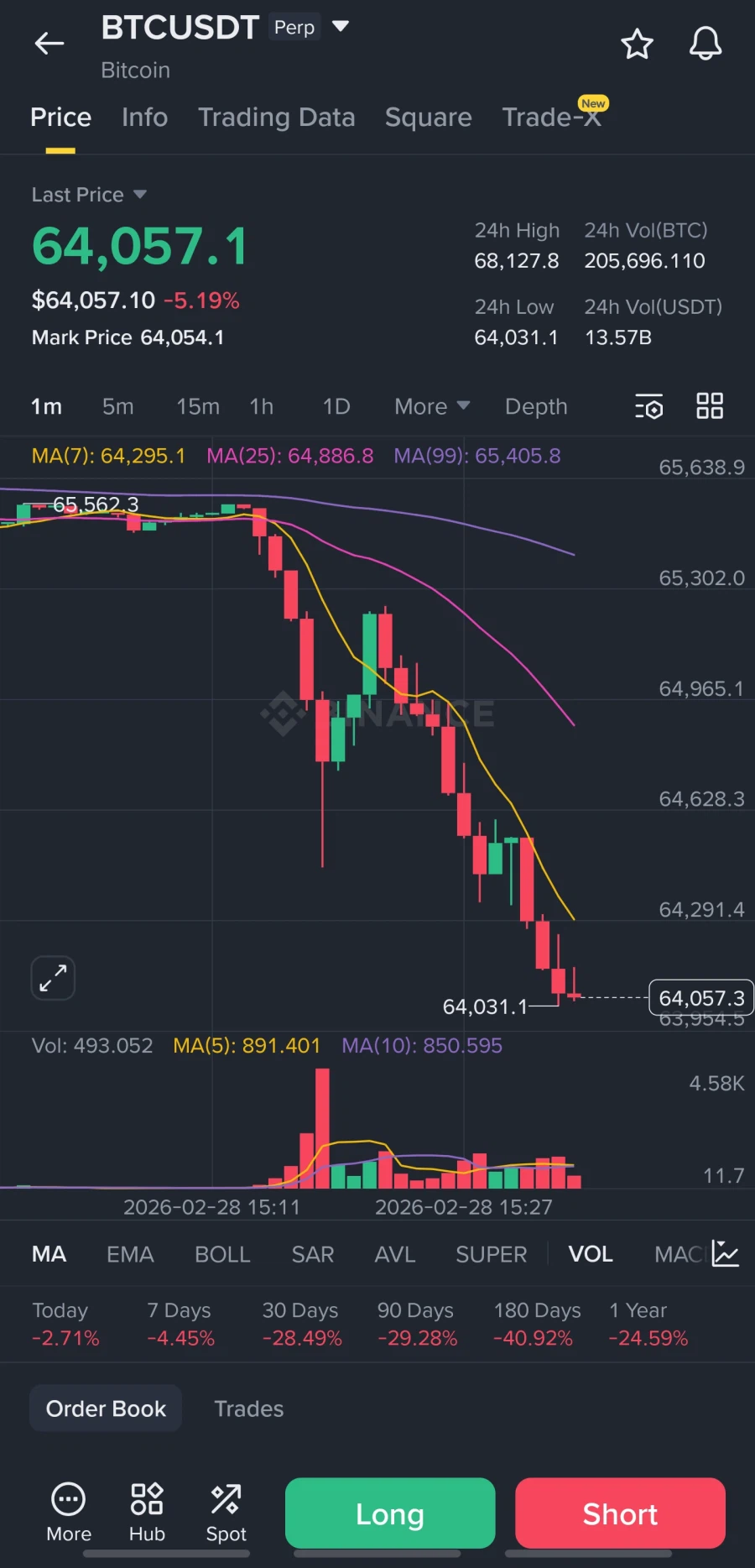Enable the BOLL indicator
The height and width of the screenshot is (1568, 755).
[x=222, y=1254]
